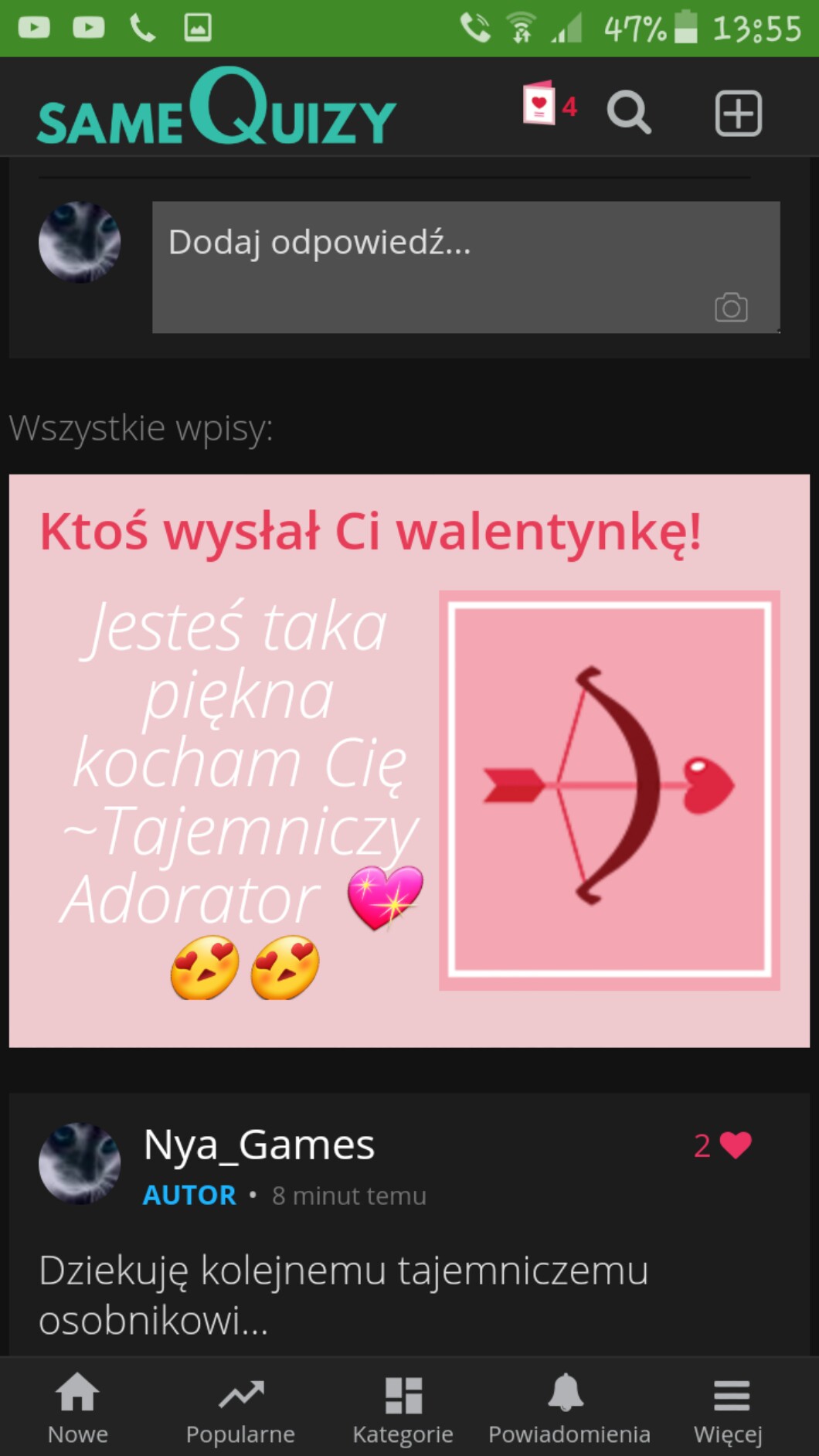Open the valentine card 'Ktoś wysłał Ci walentynkę!'
The height and width of the screenshot is (1456, 819).
pyautogui.click(x=409, y=760)
